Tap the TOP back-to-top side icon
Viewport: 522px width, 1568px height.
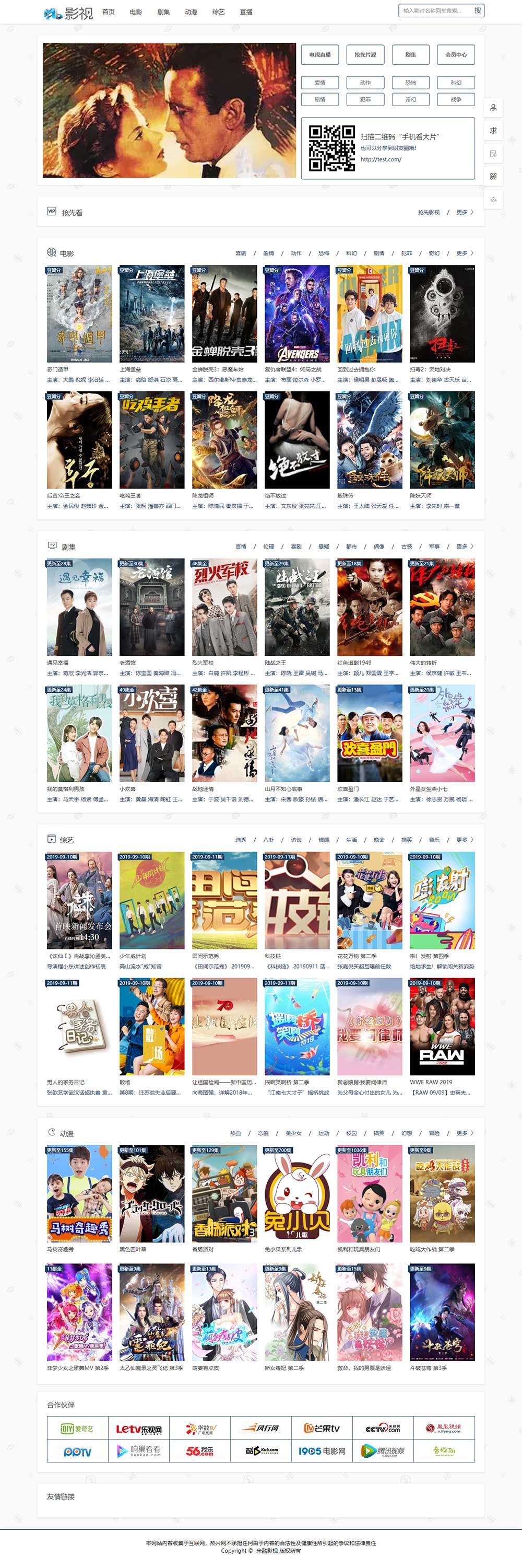(493, 200)
